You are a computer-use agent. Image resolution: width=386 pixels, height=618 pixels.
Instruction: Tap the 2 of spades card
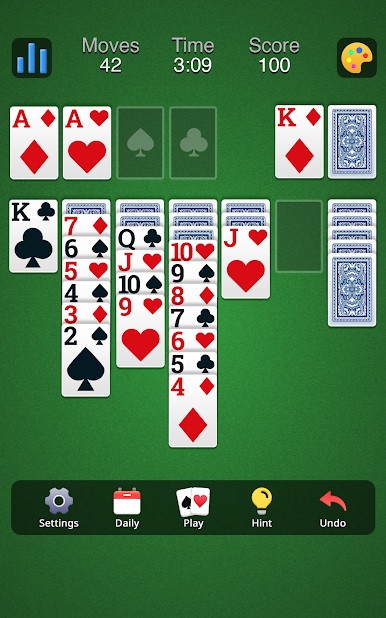[86, 360]
